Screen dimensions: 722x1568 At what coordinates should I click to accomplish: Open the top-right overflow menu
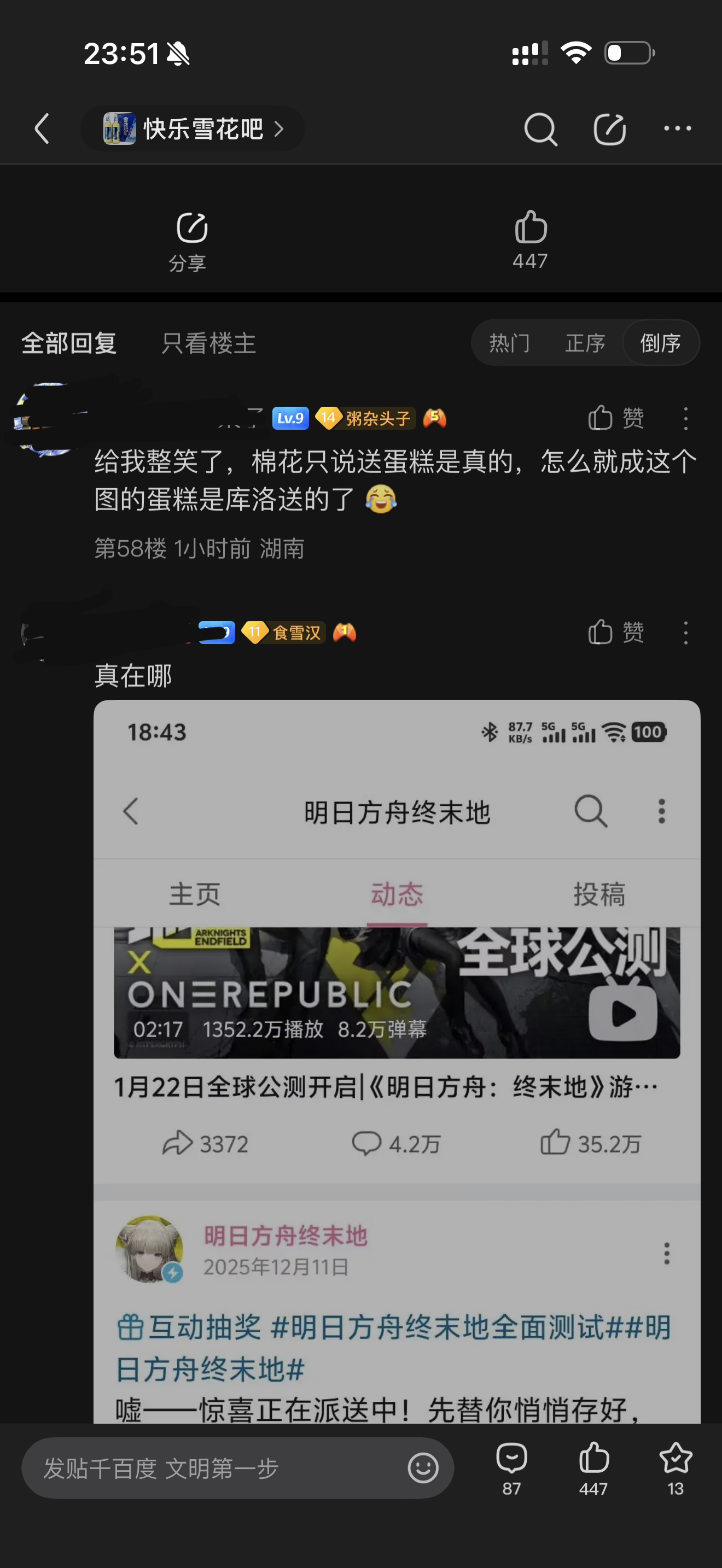coord(677,128)
